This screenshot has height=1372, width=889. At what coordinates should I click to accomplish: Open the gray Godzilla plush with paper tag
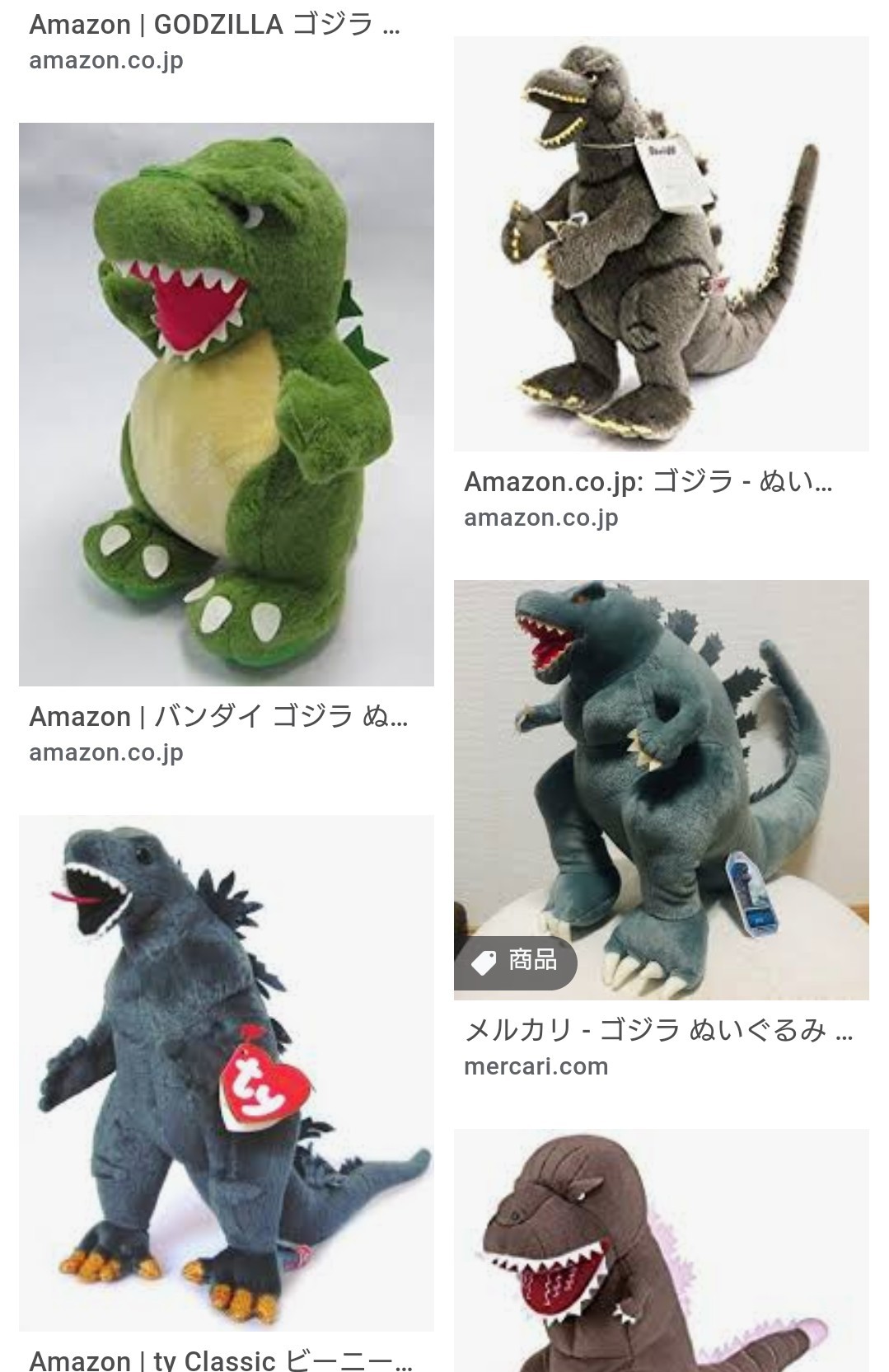coord(661,244)
